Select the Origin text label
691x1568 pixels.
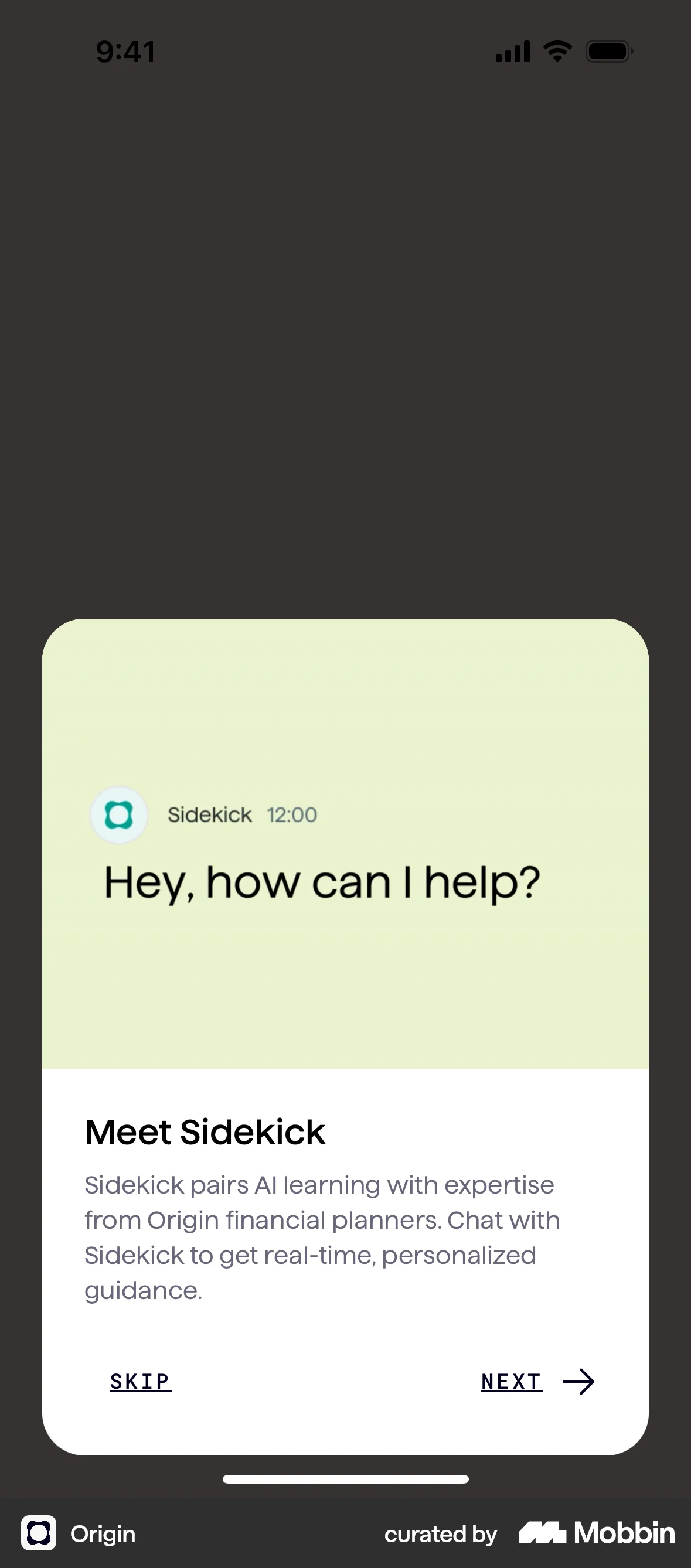pos(103,1535)
